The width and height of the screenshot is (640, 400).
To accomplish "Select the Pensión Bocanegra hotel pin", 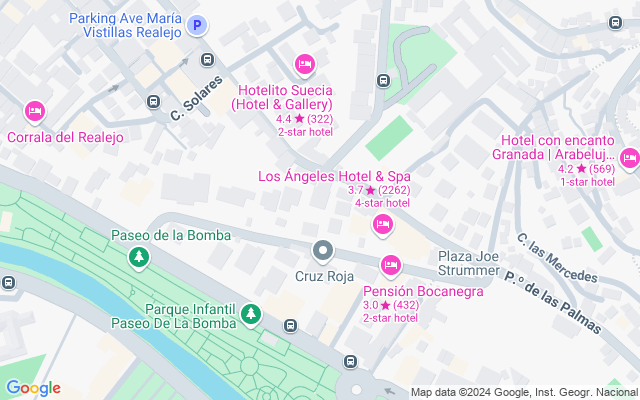I will pos(391,267).
